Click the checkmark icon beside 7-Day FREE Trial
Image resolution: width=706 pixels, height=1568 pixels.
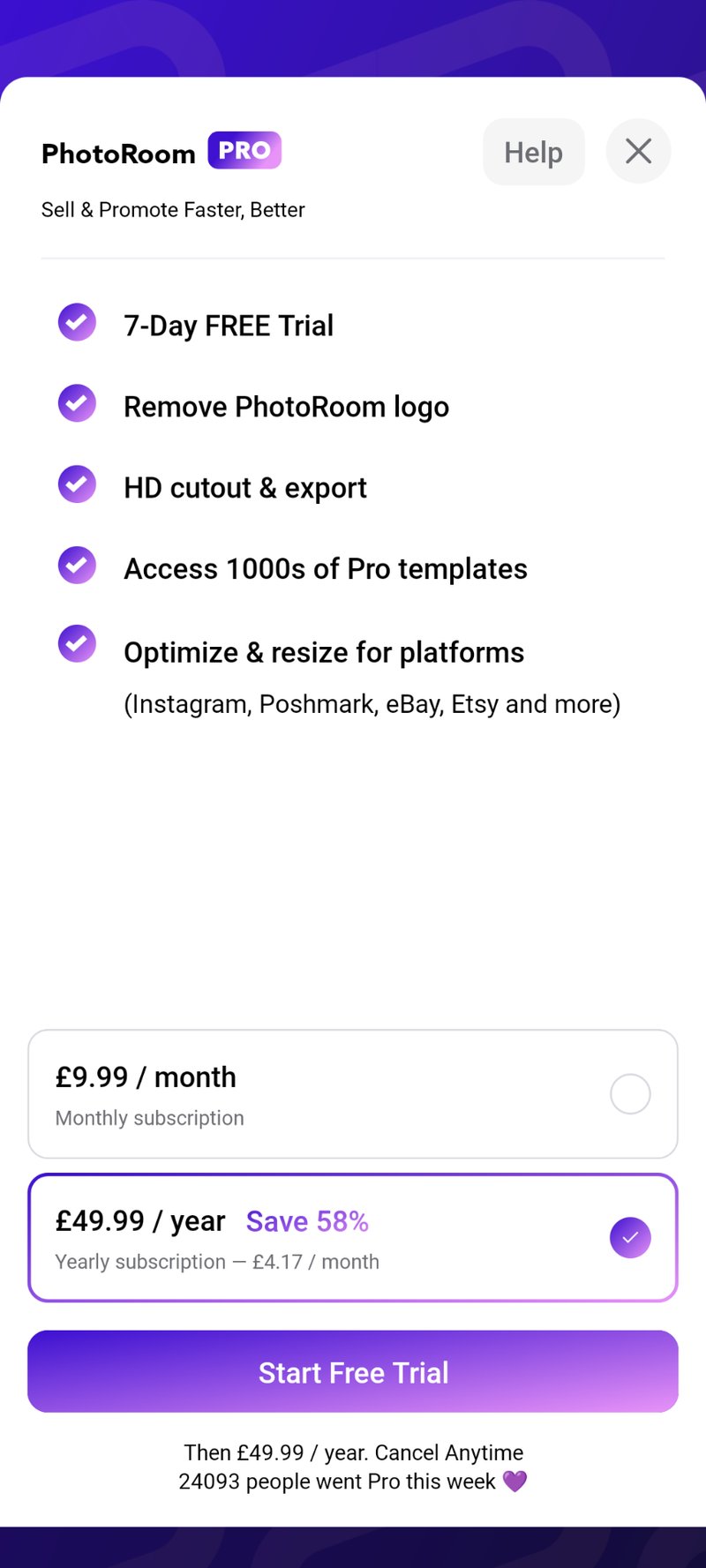pos(77,322)
